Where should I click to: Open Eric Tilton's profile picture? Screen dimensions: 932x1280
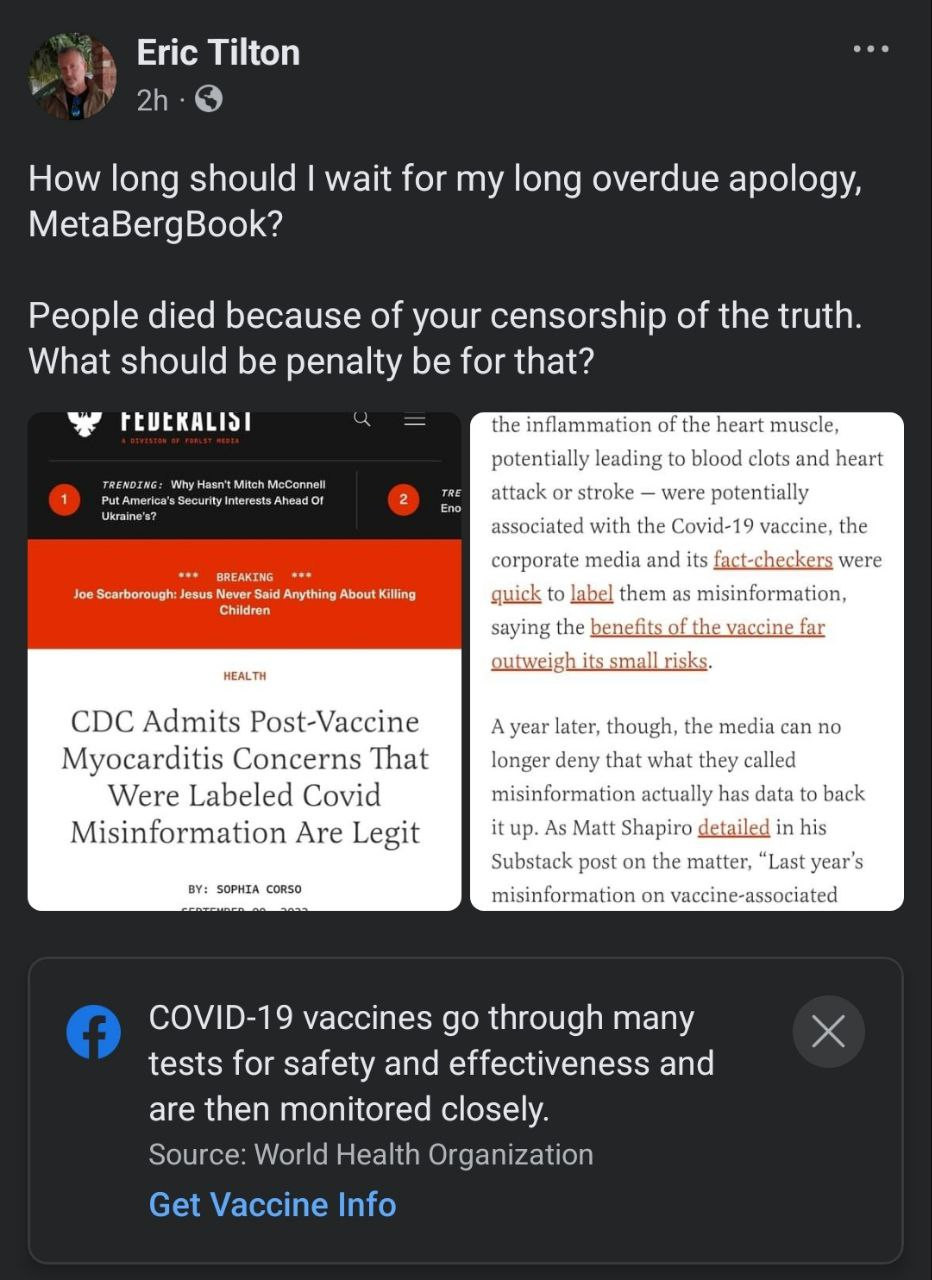(x=72, y=76)
